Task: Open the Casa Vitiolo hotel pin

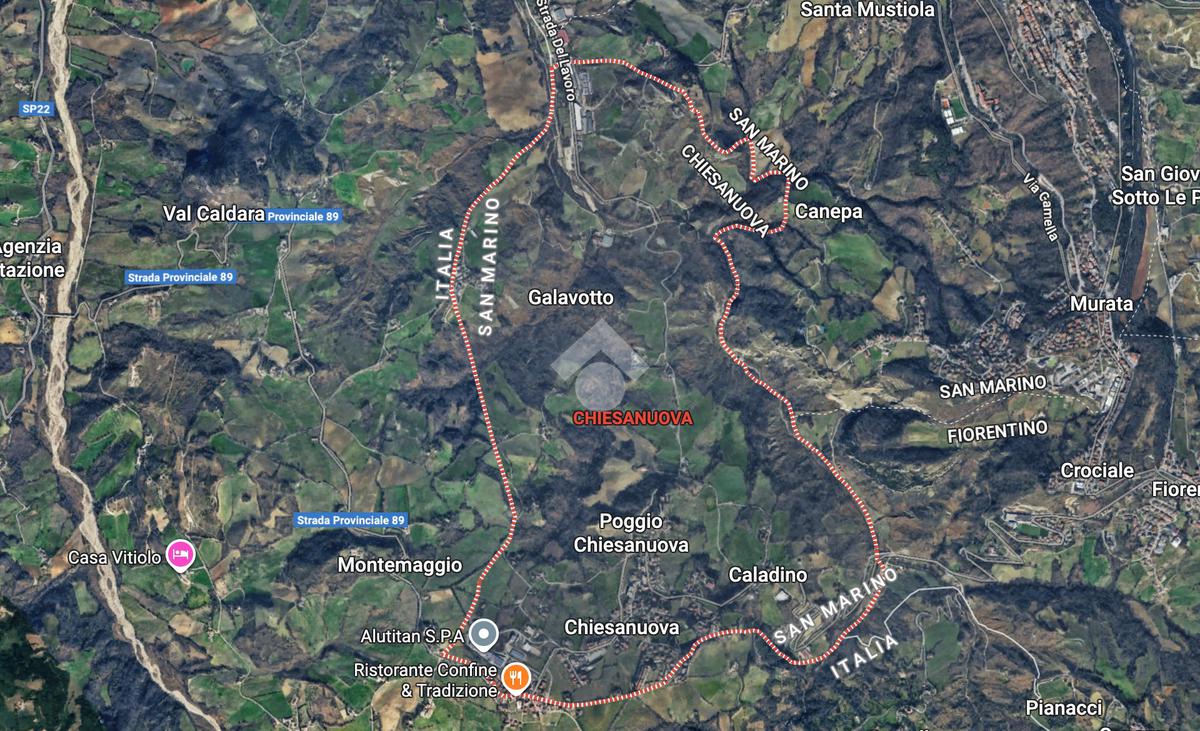Action: (x=180, y=553)
